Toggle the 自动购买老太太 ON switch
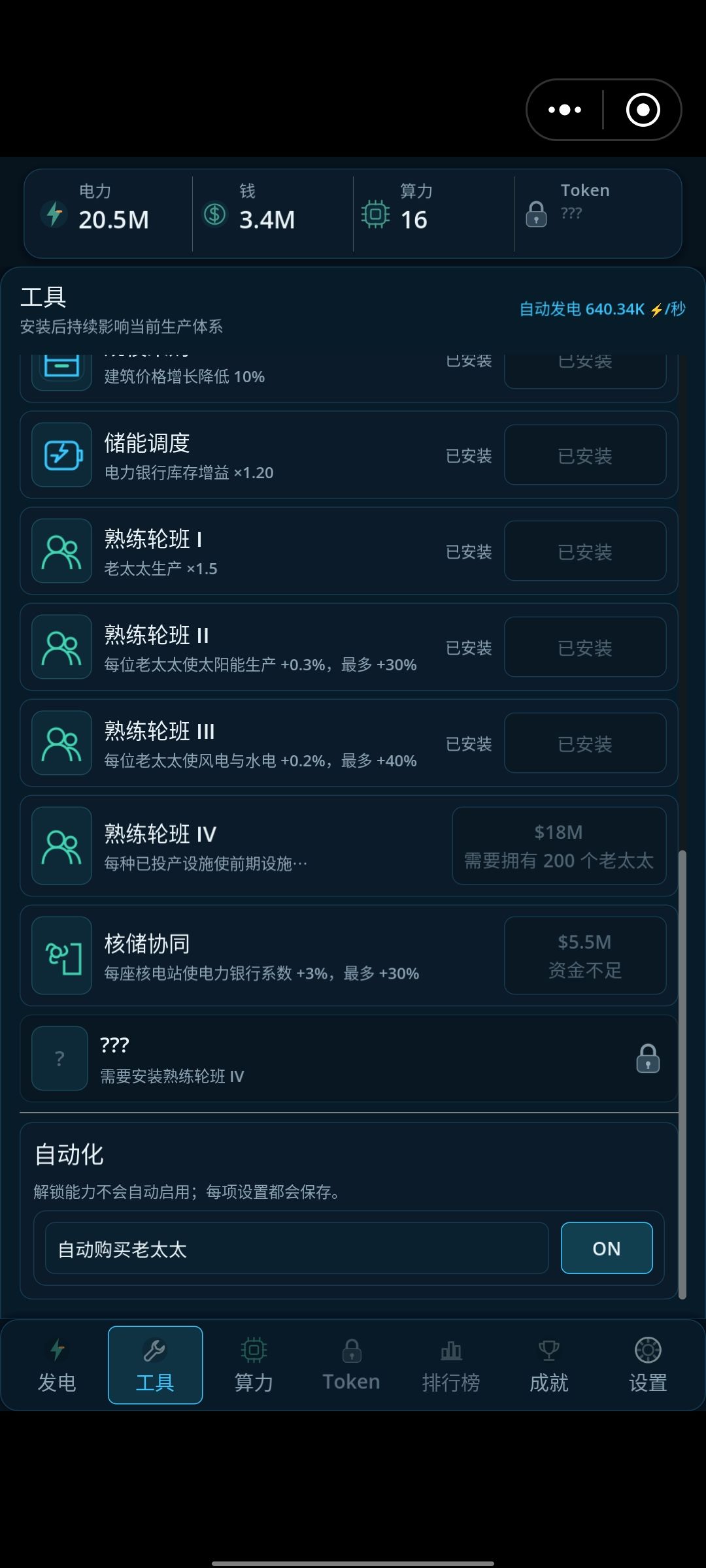 coord(607,1248)
